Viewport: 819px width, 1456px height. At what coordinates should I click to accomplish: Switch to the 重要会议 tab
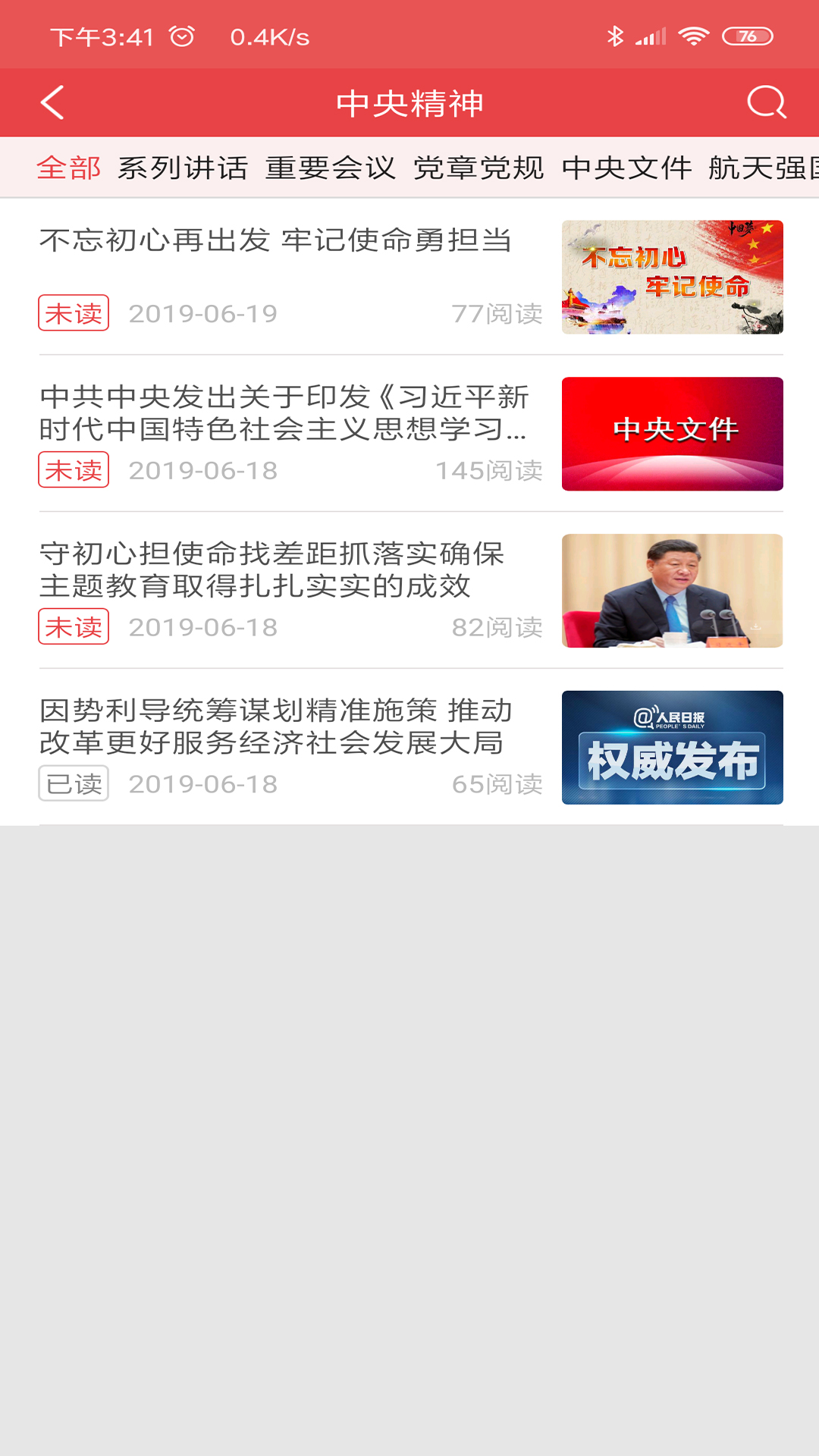pyautogui.click(x=331, y=168)
